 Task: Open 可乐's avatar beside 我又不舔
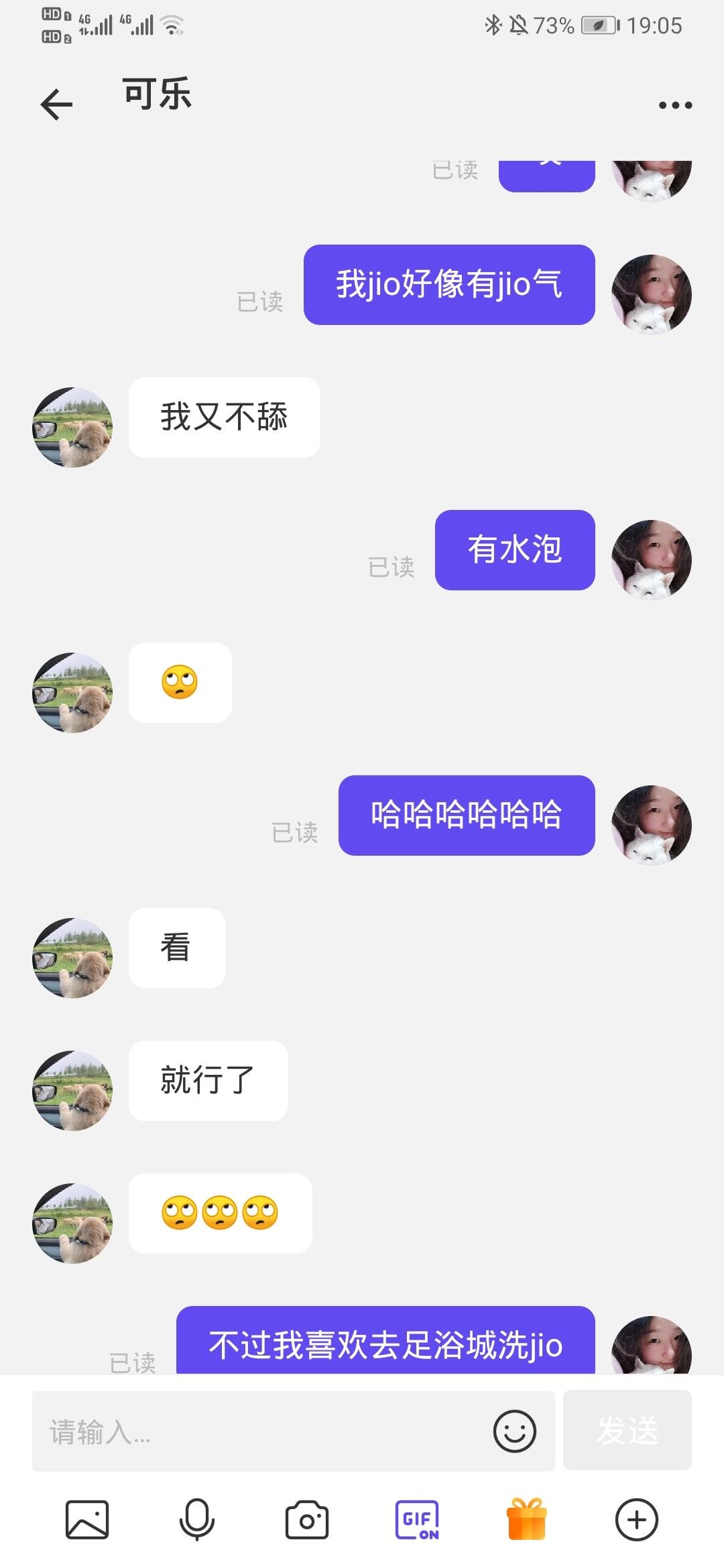pyautogui.click(x=72, y=428)
